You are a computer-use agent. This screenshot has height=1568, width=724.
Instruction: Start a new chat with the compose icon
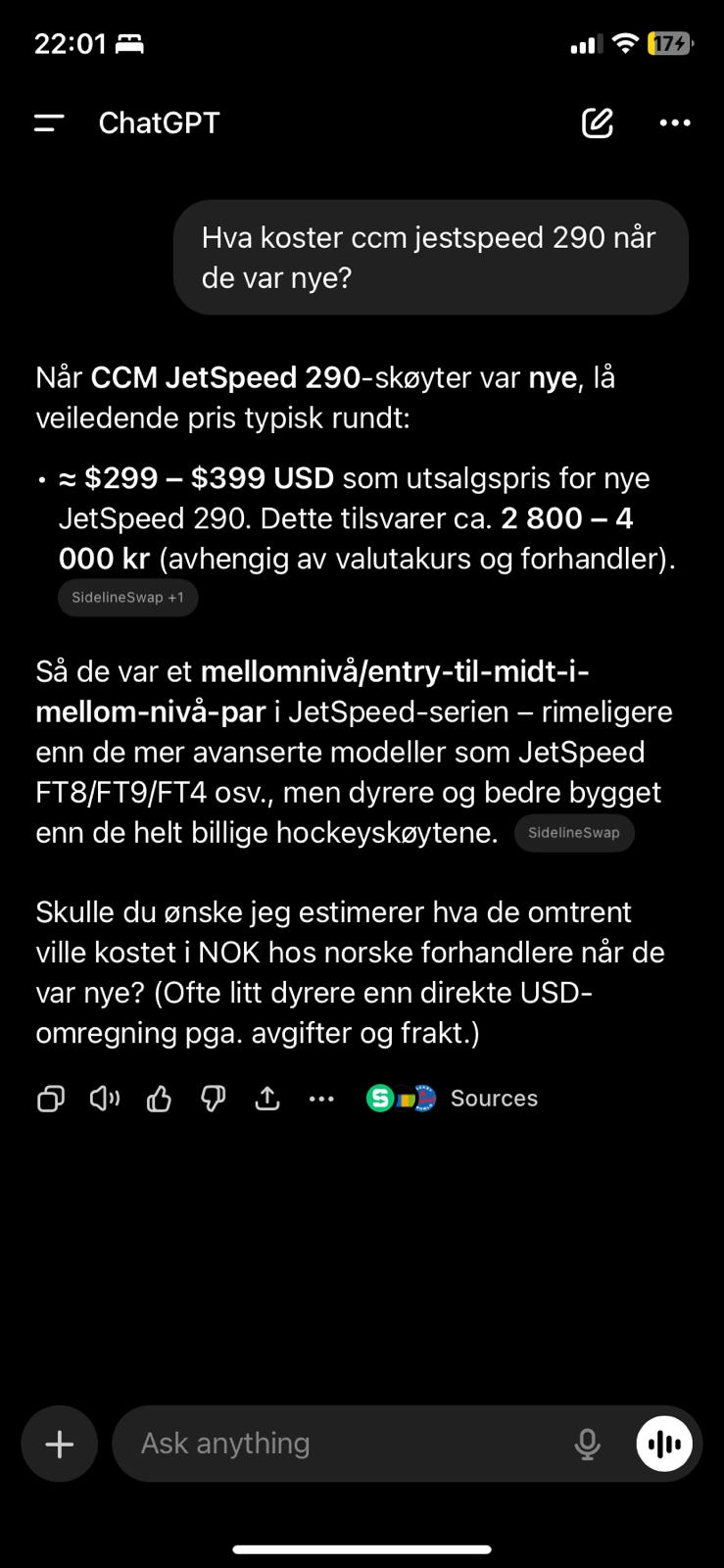(598, 122)
